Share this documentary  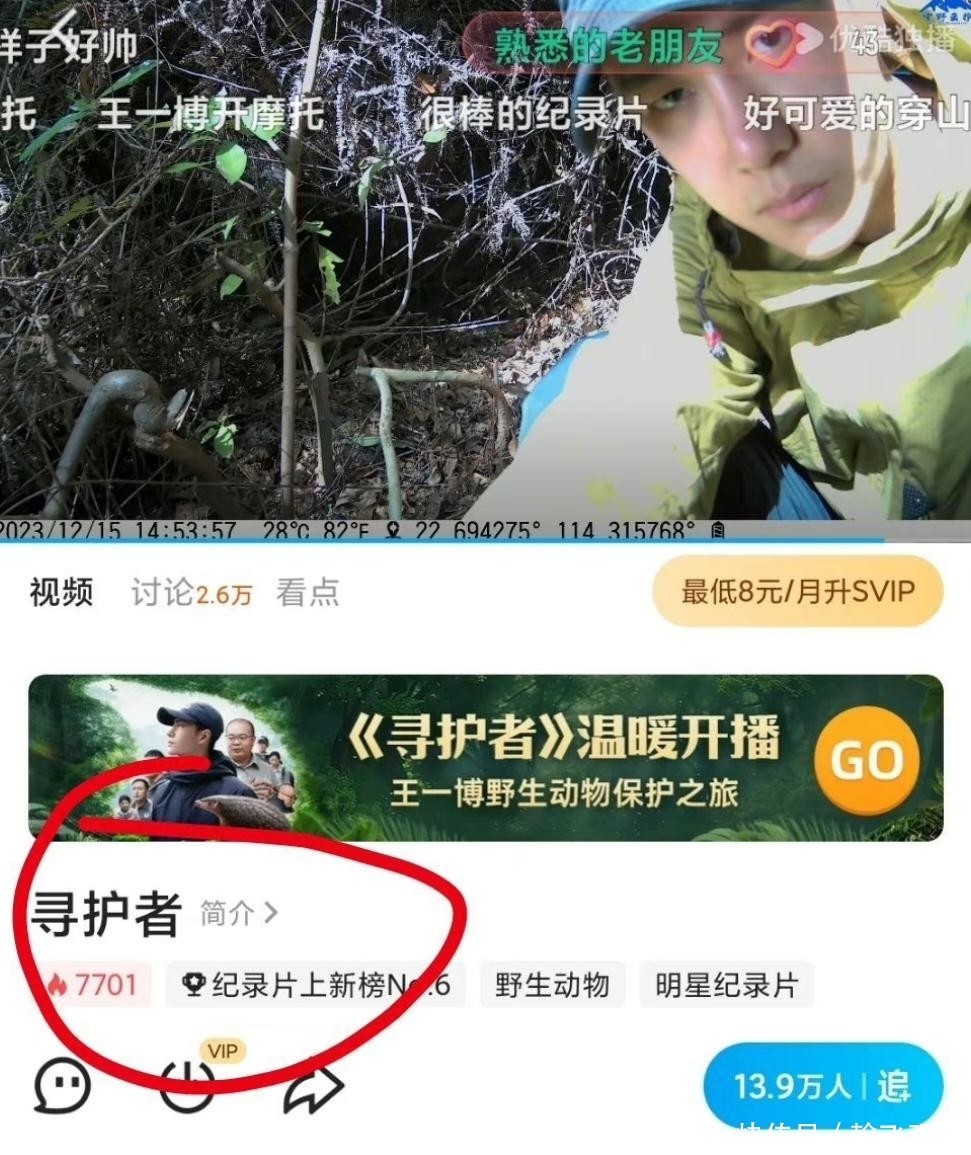[x=313, y=1088]
